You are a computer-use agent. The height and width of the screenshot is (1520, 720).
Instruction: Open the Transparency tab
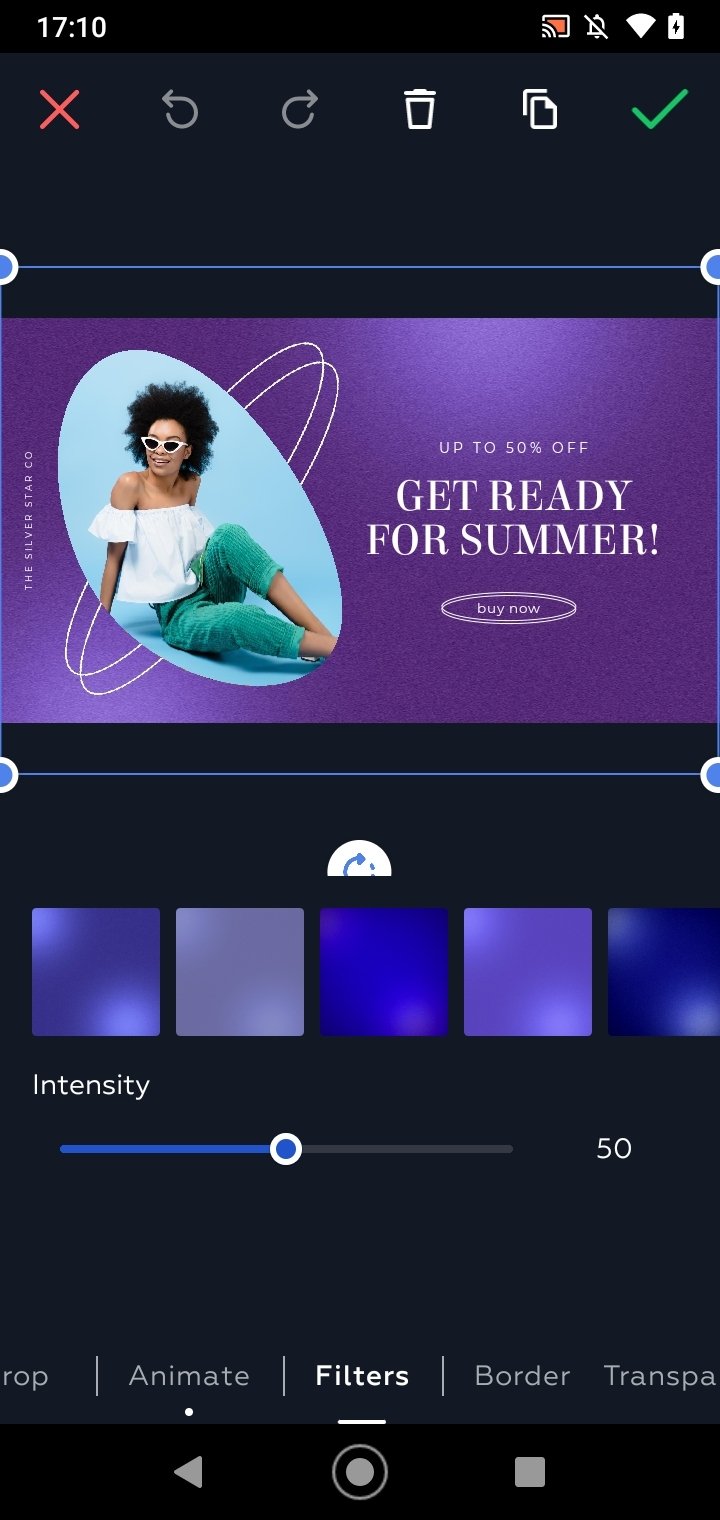[660, 1376]
